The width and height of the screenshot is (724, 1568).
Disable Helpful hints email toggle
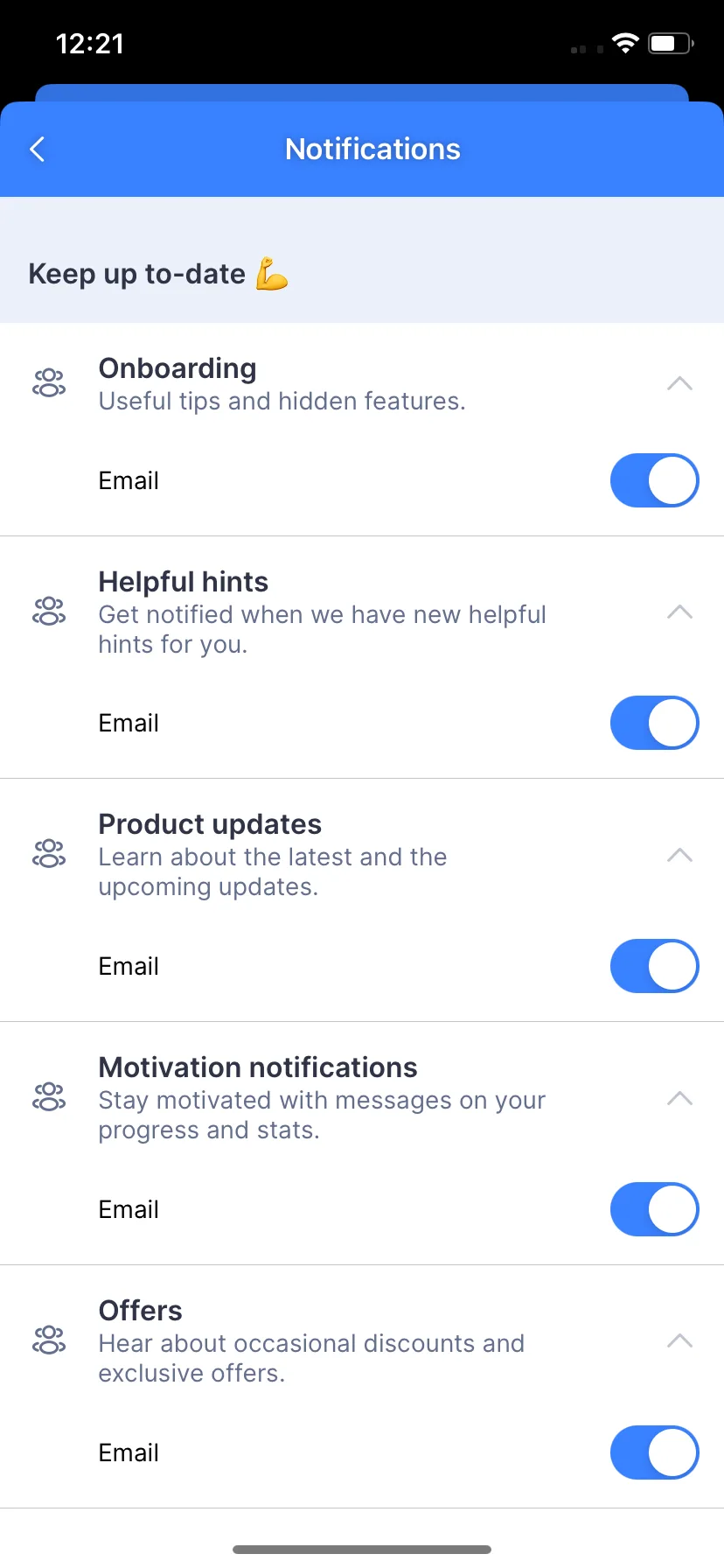[654, 723]
